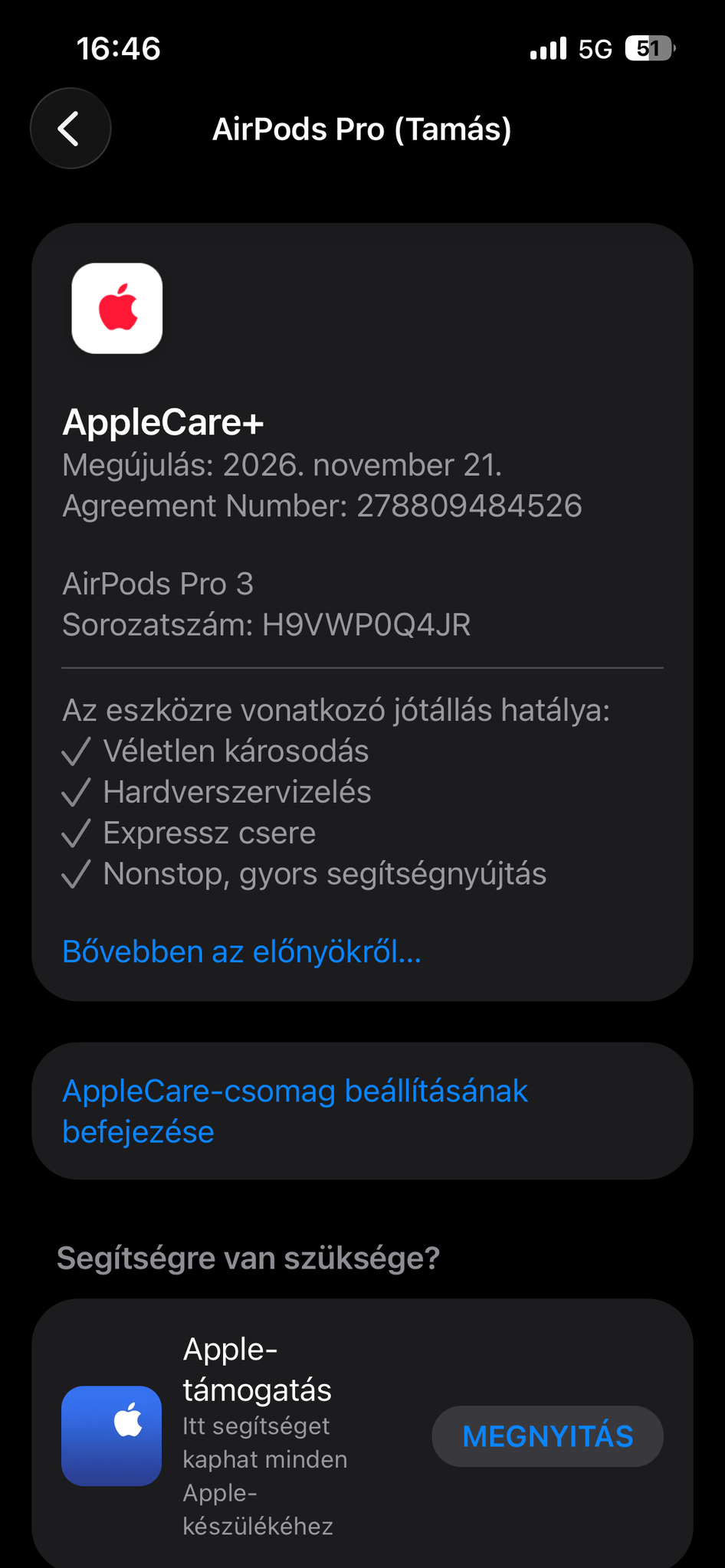This screenshot has width=725, height=1568.
Task: Open the Bővebben az előnyökről link
Action: point(241,951)
